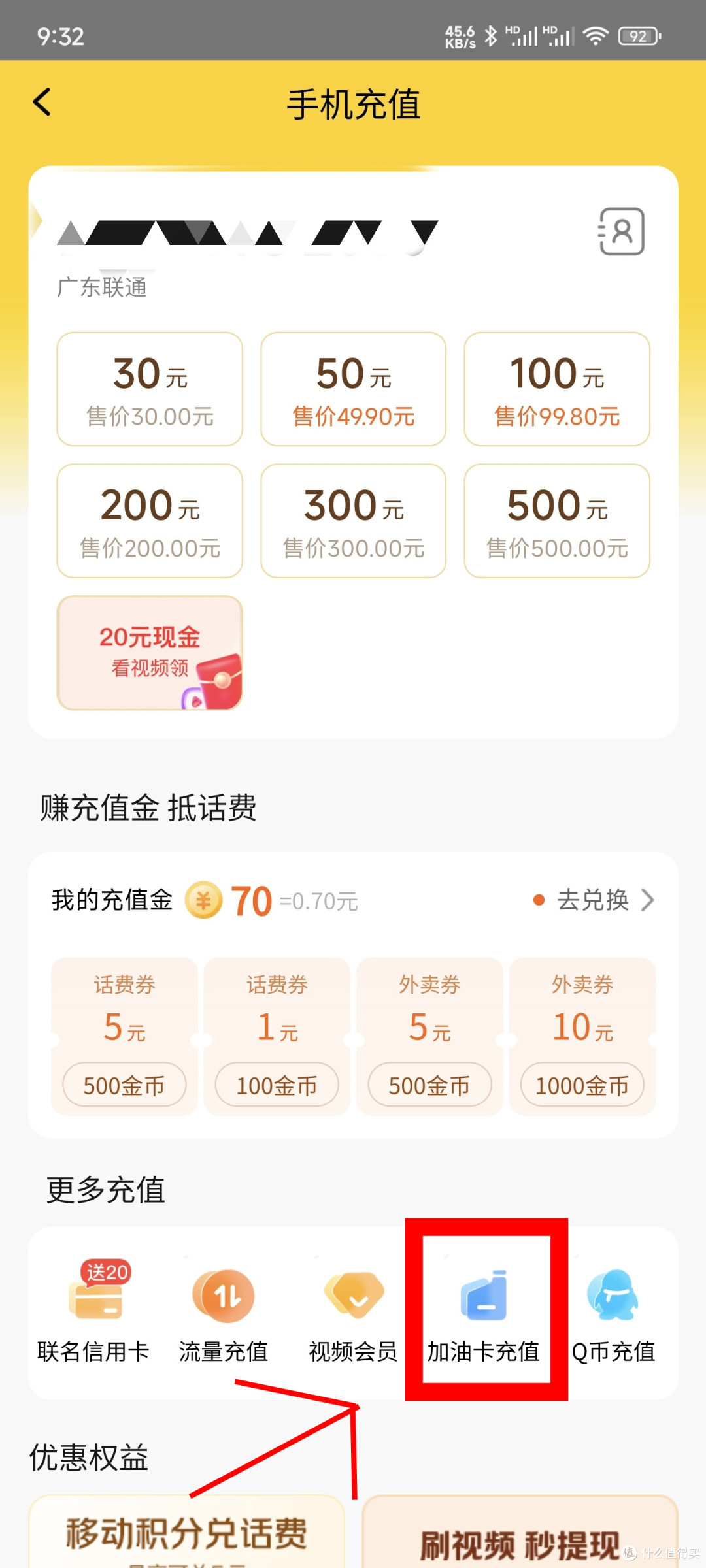Go back from the 手机充值 page

42,103
